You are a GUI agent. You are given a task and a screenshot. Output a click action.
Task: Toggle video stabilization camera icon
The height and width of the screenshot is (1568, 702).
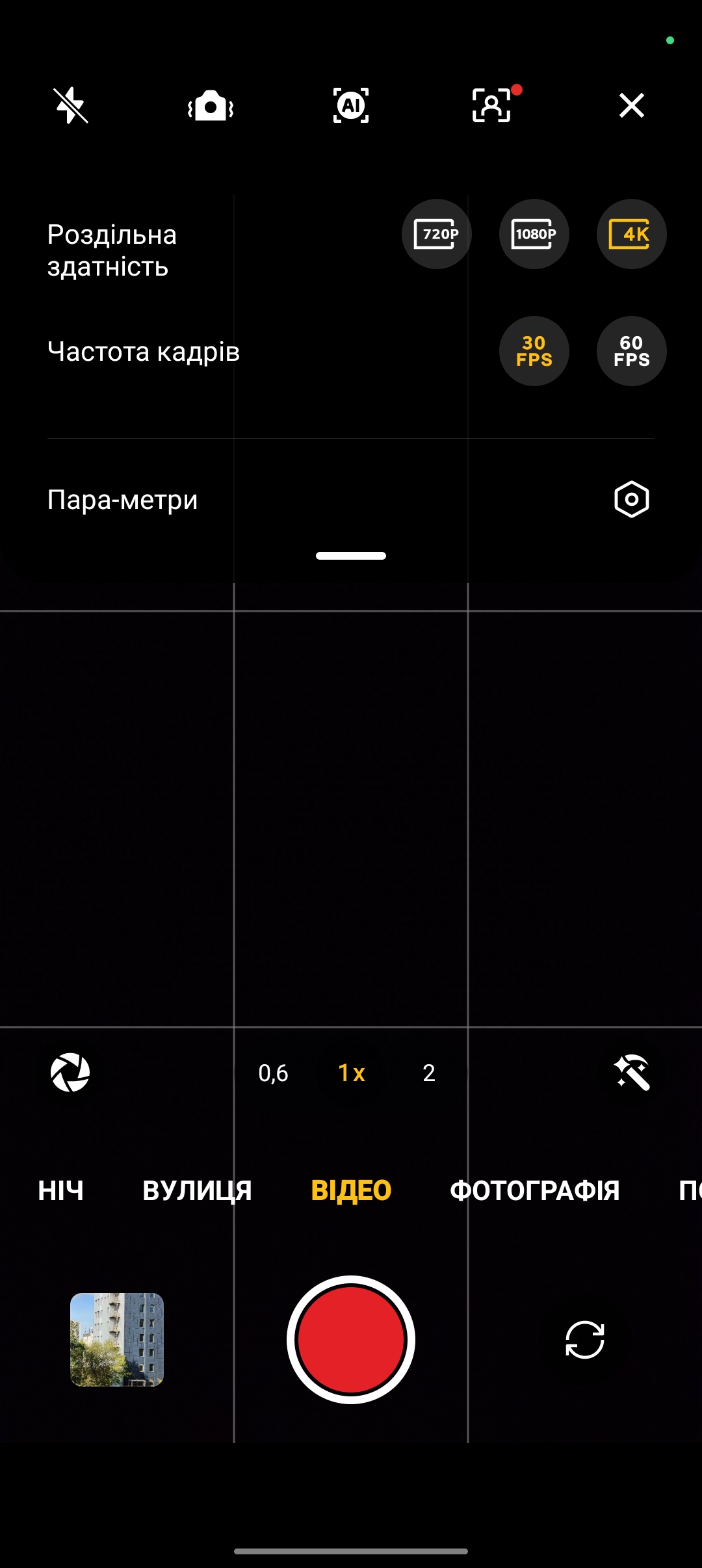(x=211, y=105)
